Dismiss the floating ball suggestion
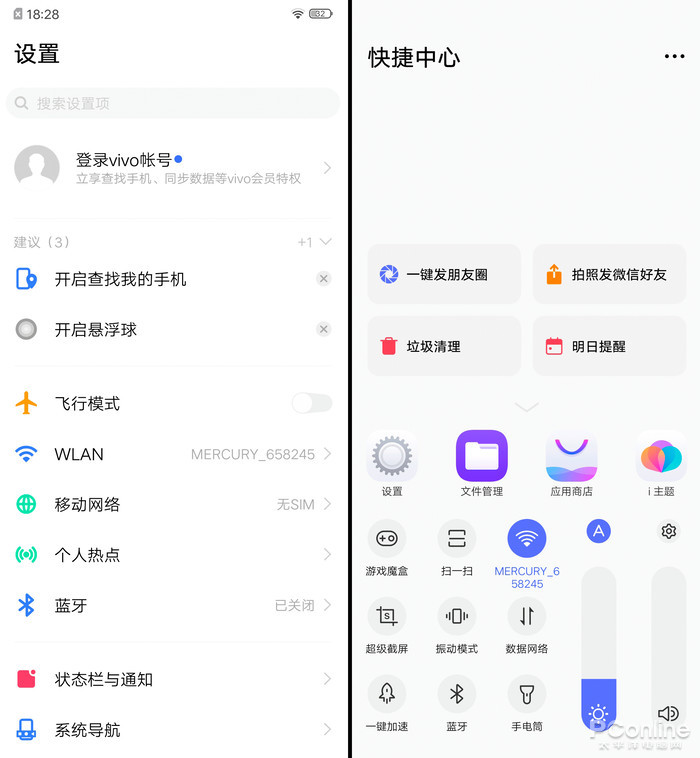This screenshot has width=700, height=758. click(x=323, y=329)
